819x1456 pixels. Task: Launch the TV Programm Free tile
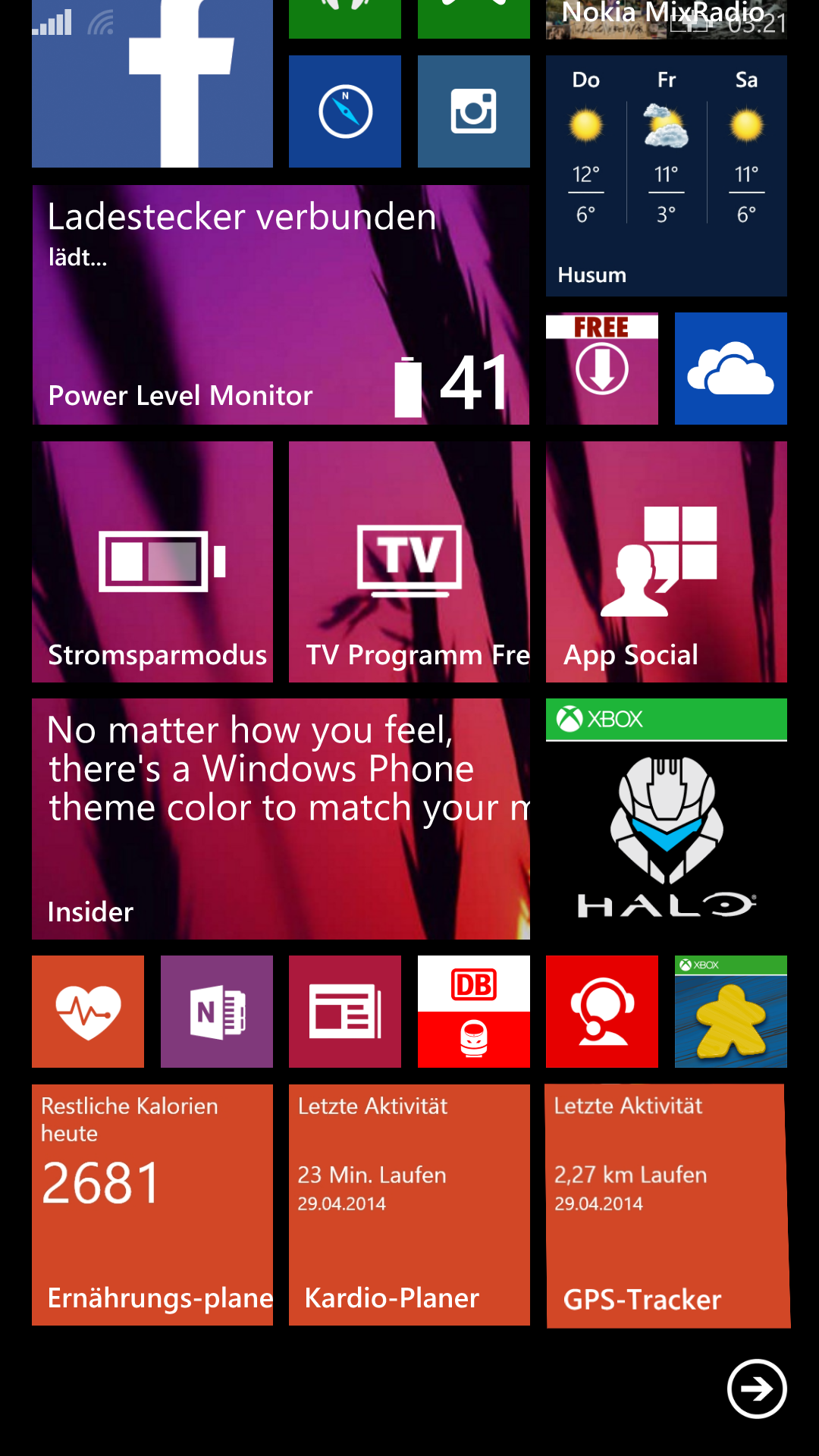tap(409, 561)
